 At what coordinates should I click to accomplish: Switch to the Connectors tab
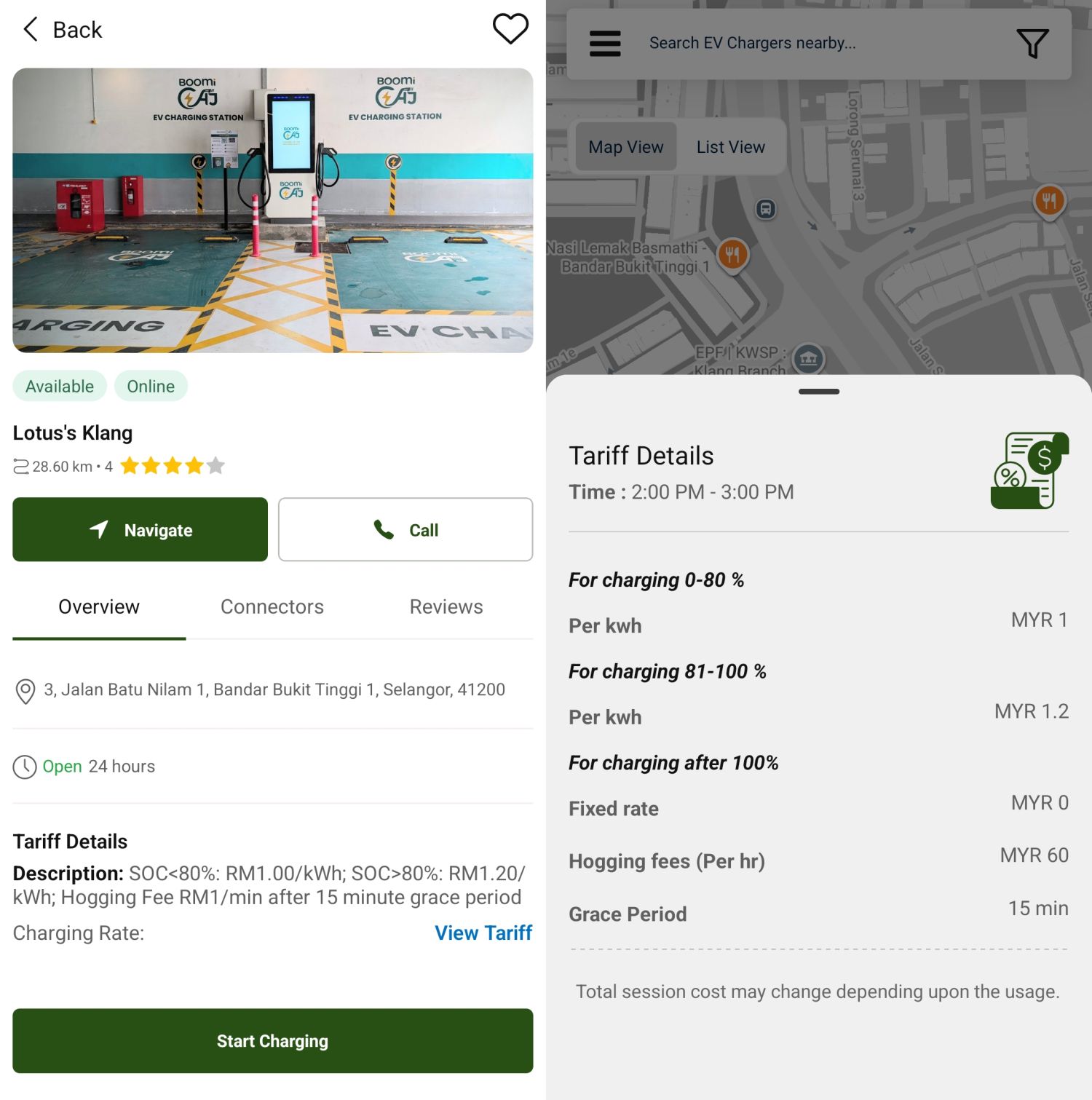[x=272, y=606]
